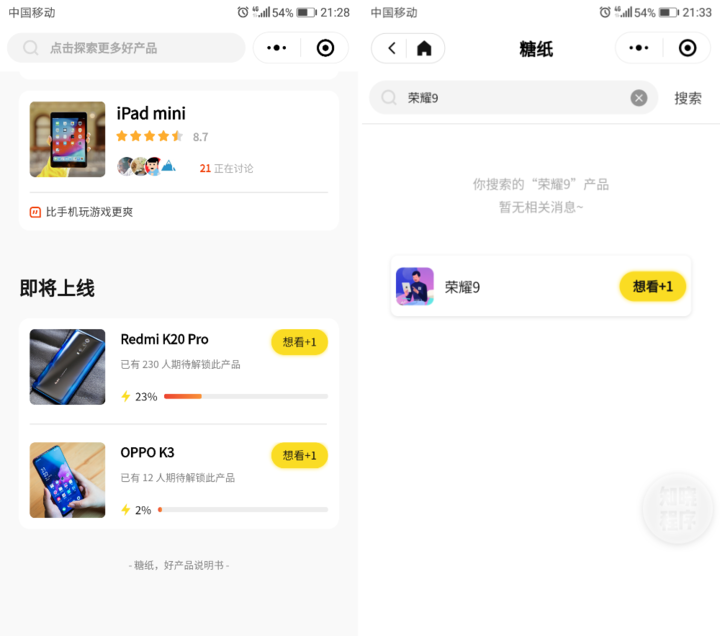Screen dimensions: 720x636
Task: Tap the 搜索 button
Action: (688, 98)
